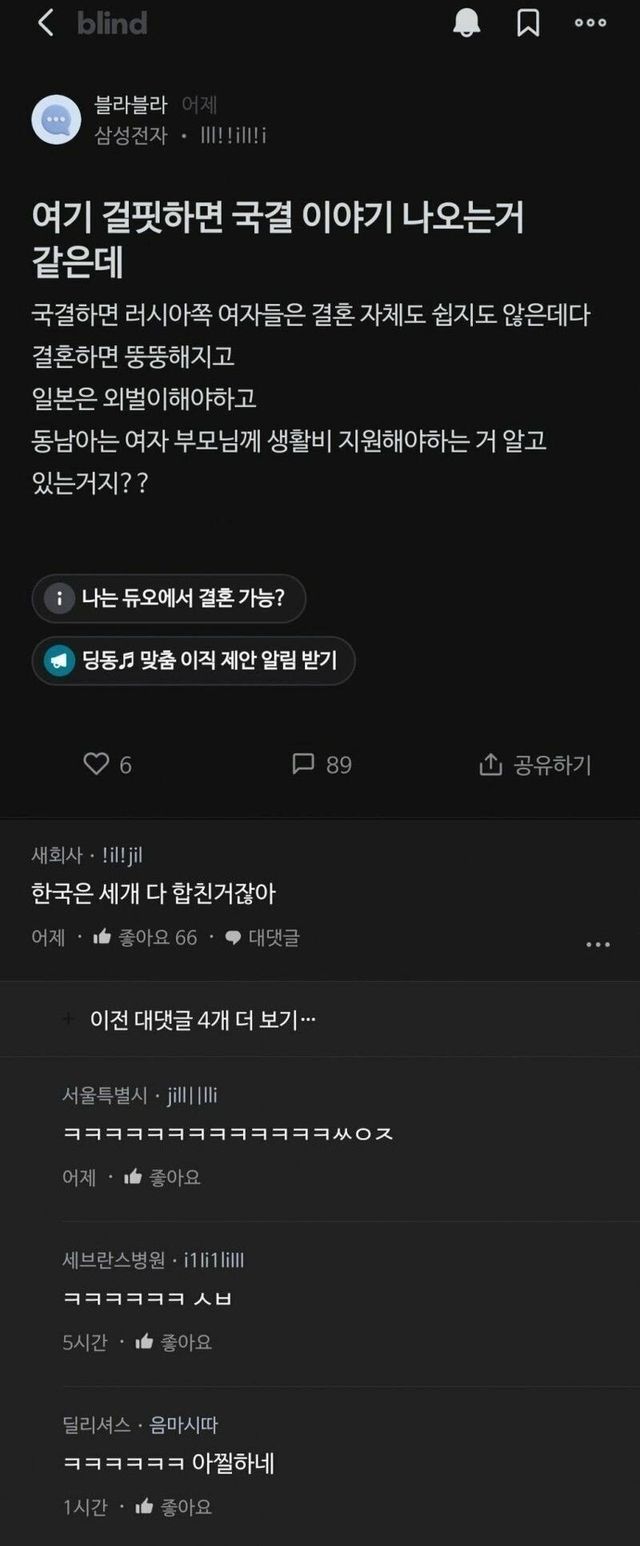This screenshot has height=1546, width=640.
Task: Open the 89 comments on the post
Action: pyautogui.click(x=321, y=764)
